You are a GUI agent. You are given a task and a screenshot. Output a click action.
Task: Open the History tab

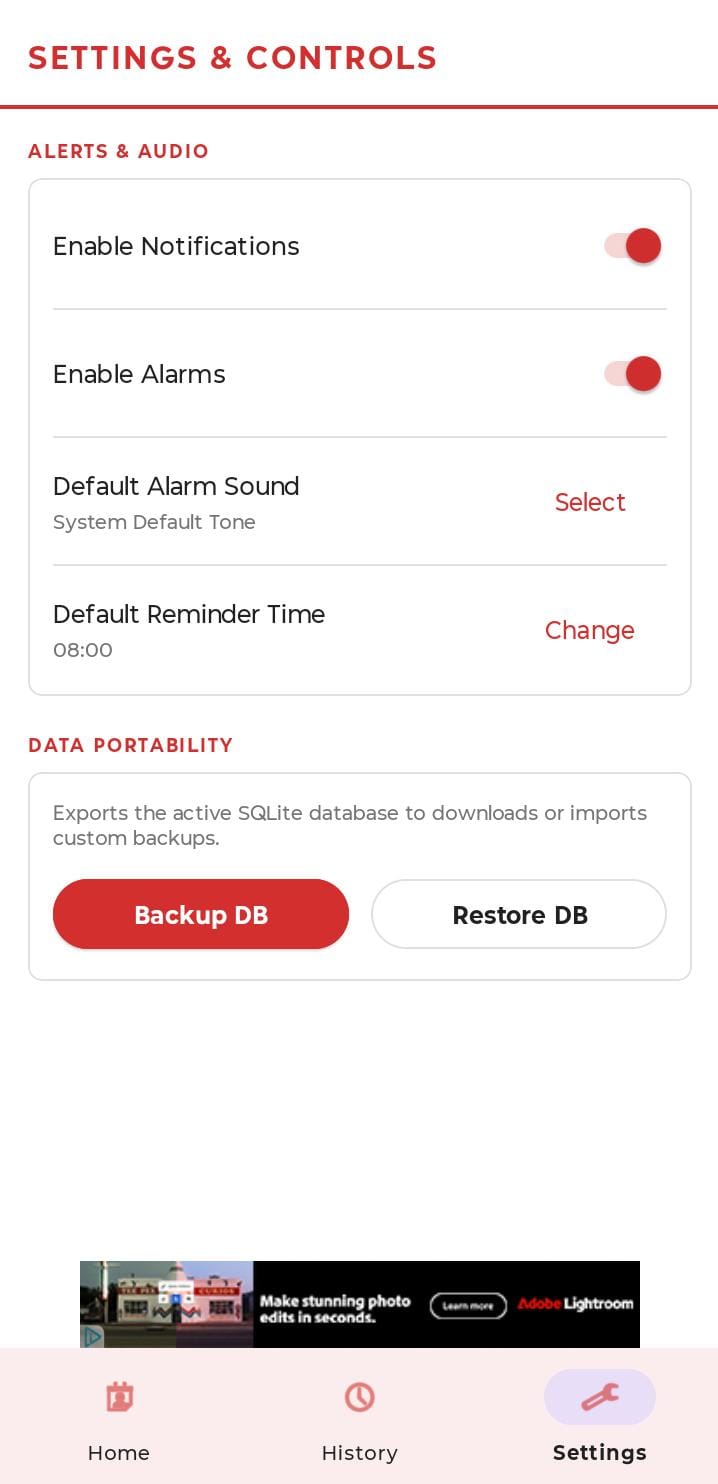[x=359, y=1416]
